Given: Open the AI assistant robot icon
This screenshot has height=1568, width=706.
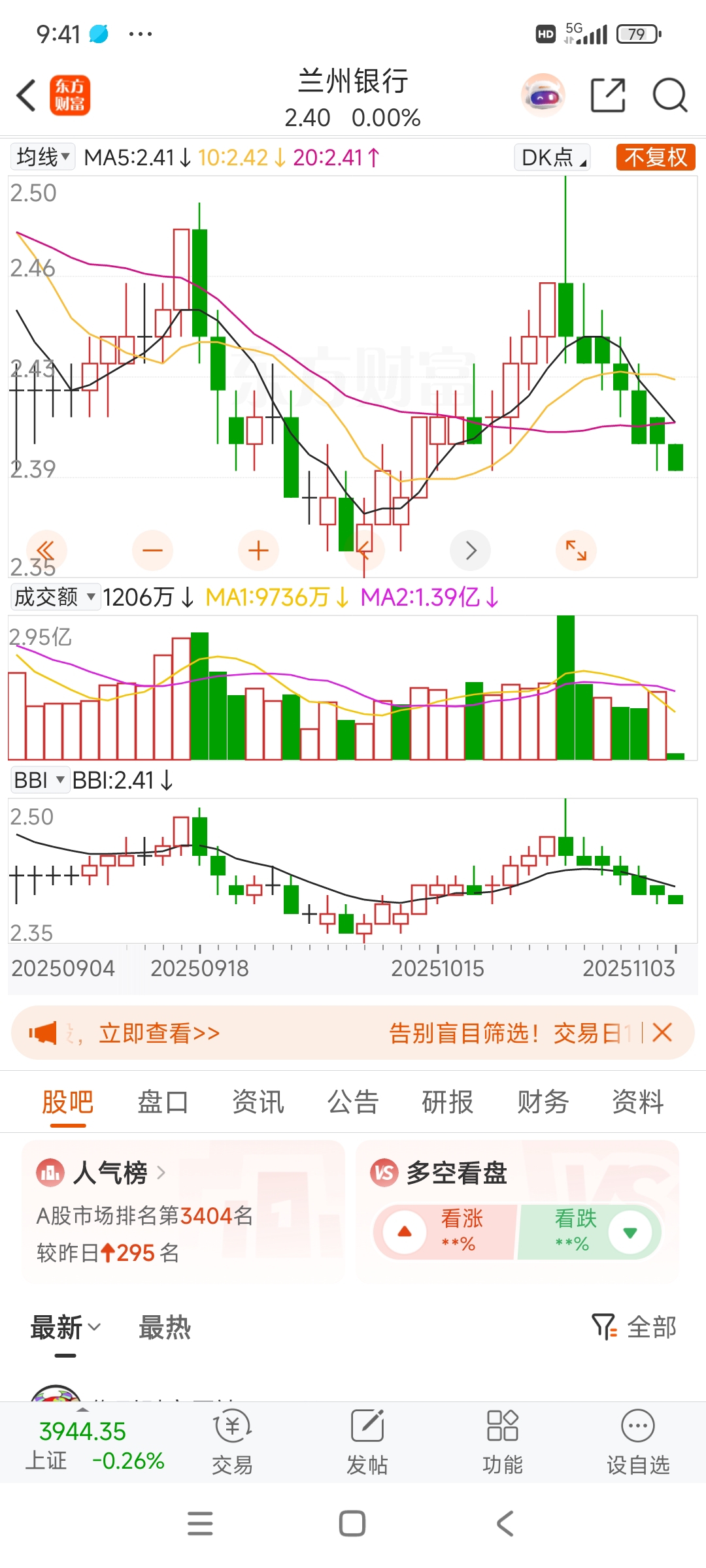Looking at the screenshot, I should (x=543, y=96).
